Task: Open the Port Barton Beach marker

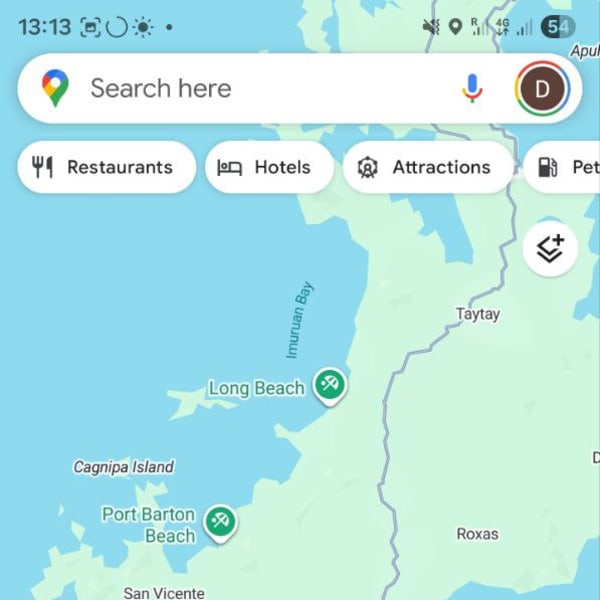Action: click(220, 521)
